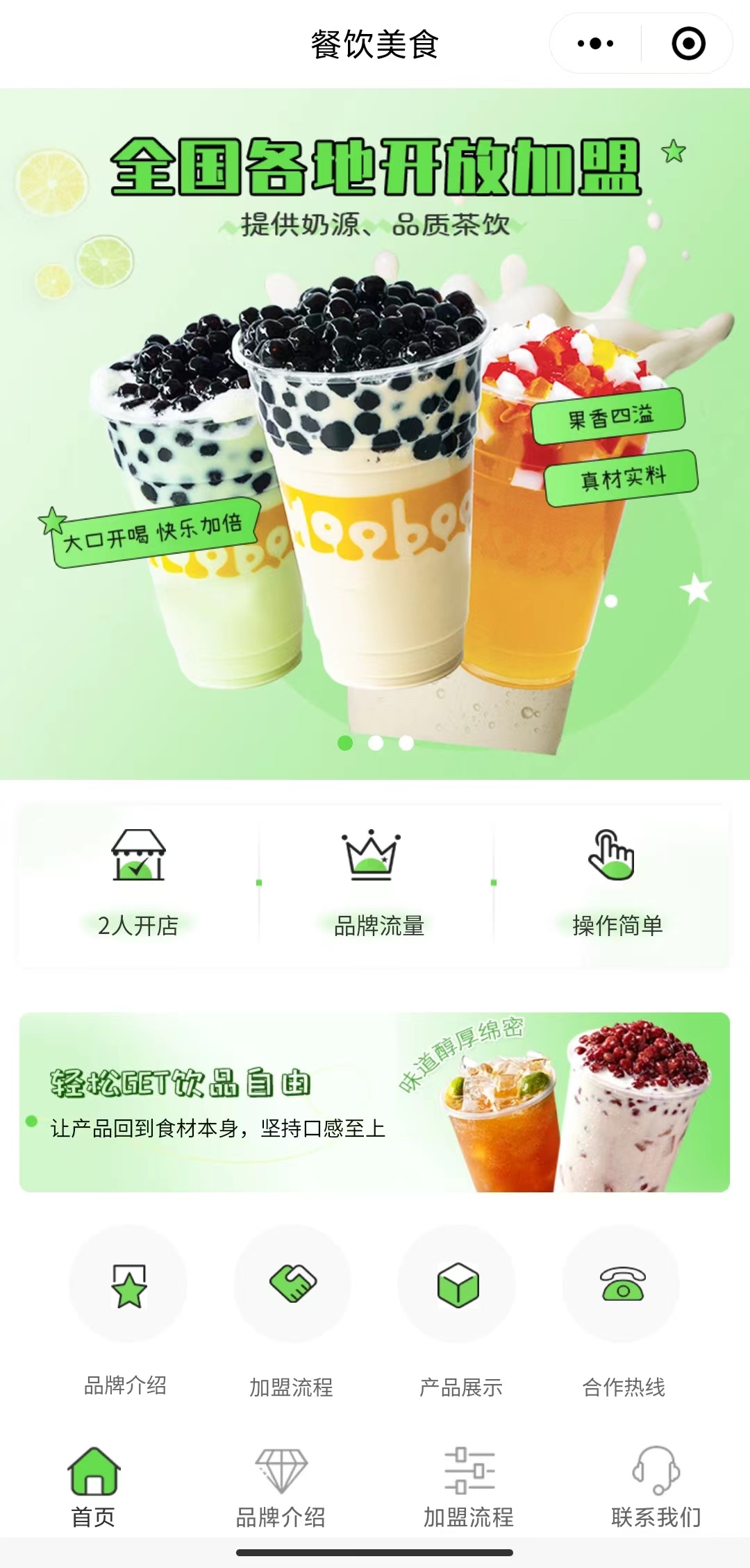Call the 合作热线 phone shortcut
Viewport: 750px width, 1568px height.
click(x=622, y=1285)
